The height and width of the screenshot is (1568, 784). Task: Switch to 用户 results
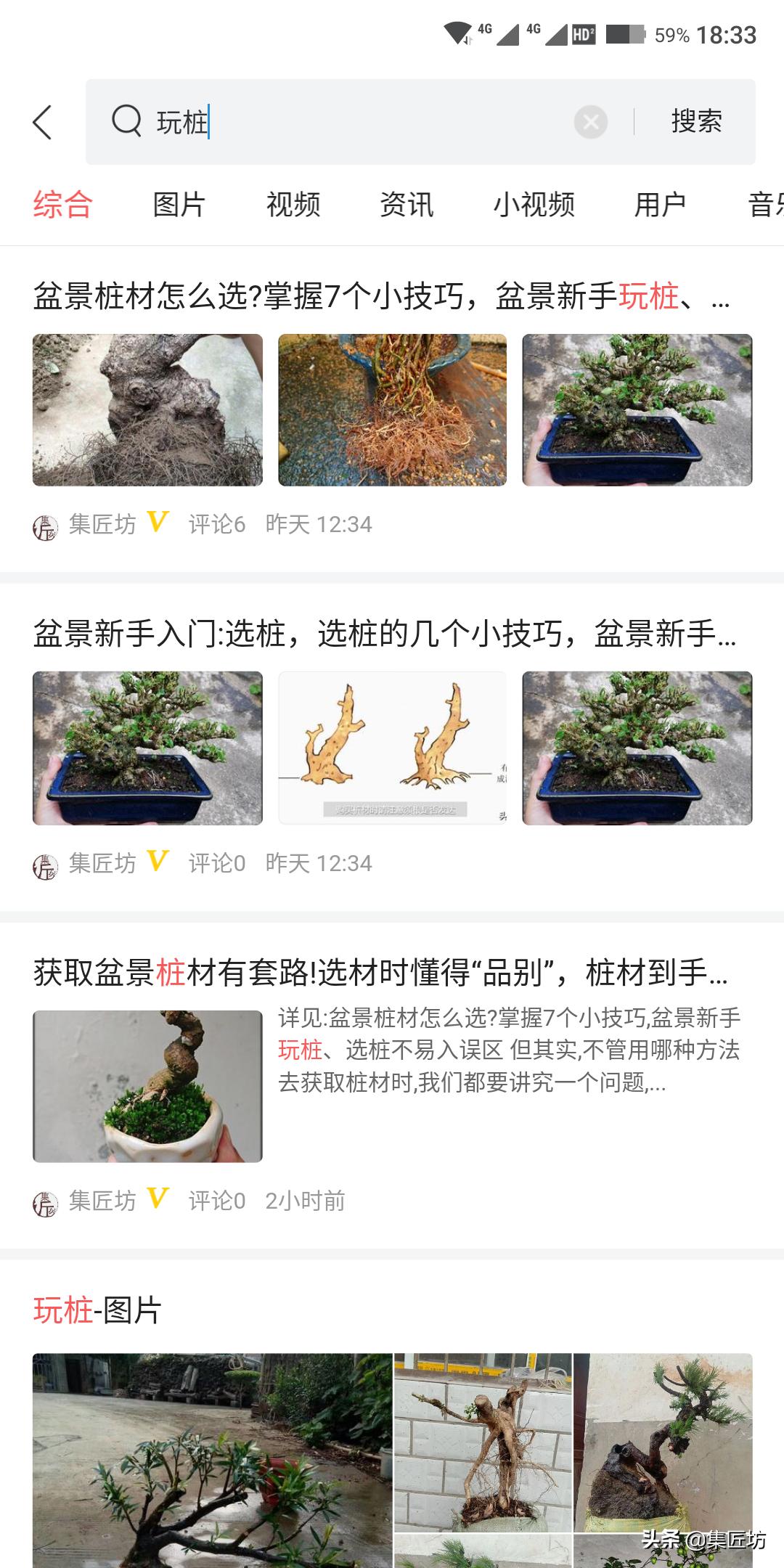[x=659, y=205]
